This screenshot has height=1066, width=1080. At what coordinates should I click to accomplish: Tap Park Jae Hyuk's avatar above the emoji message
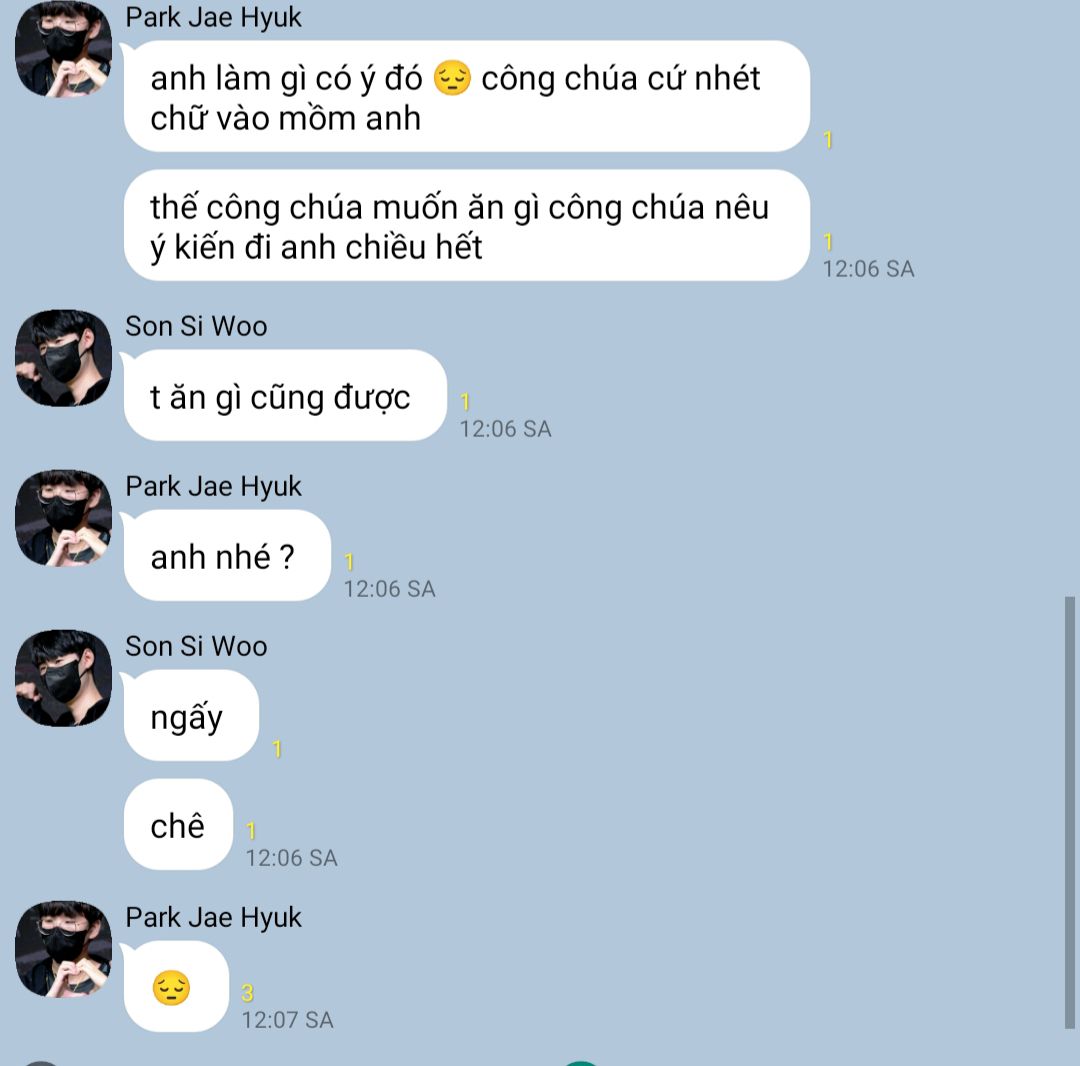[x=63, y=949]
